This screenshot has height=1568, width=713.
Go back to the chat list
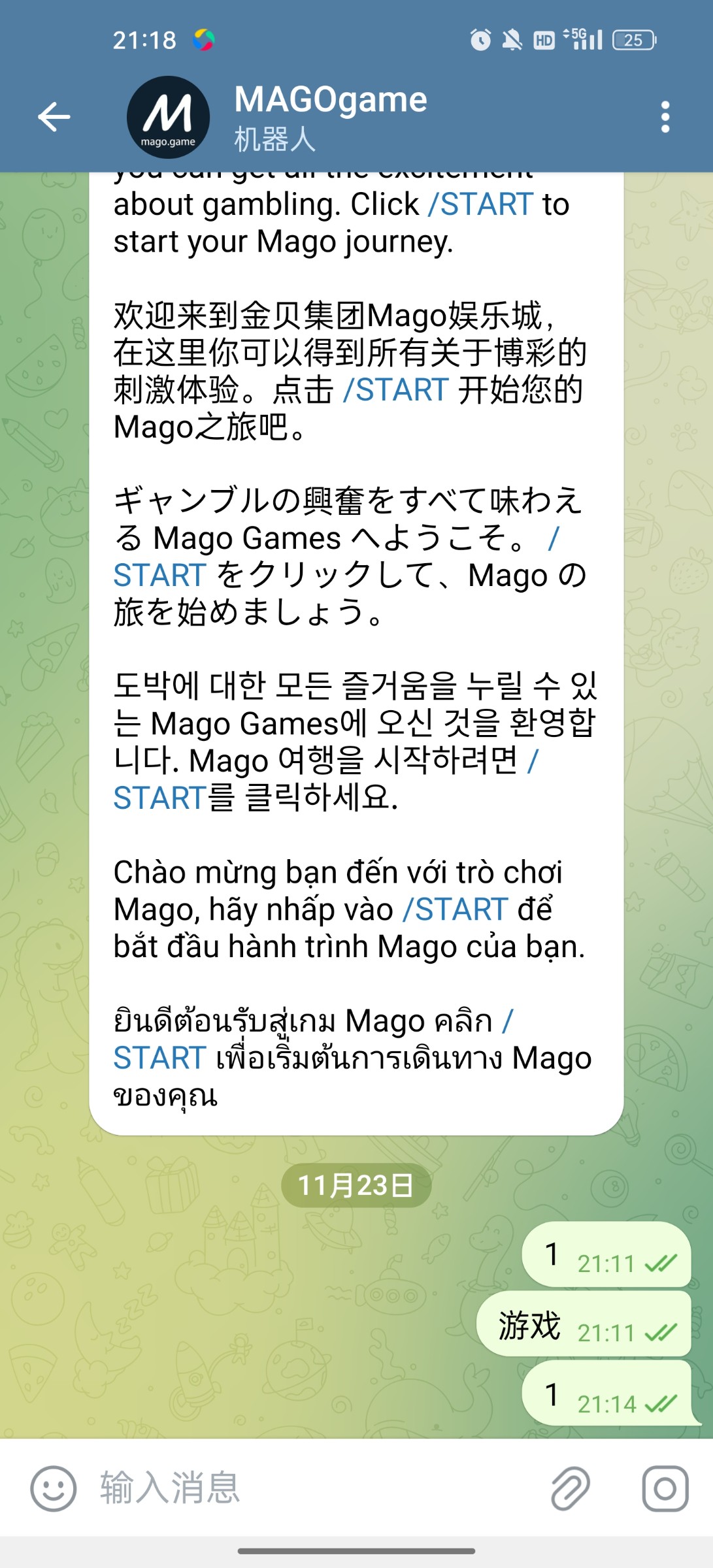click(54, 118)
